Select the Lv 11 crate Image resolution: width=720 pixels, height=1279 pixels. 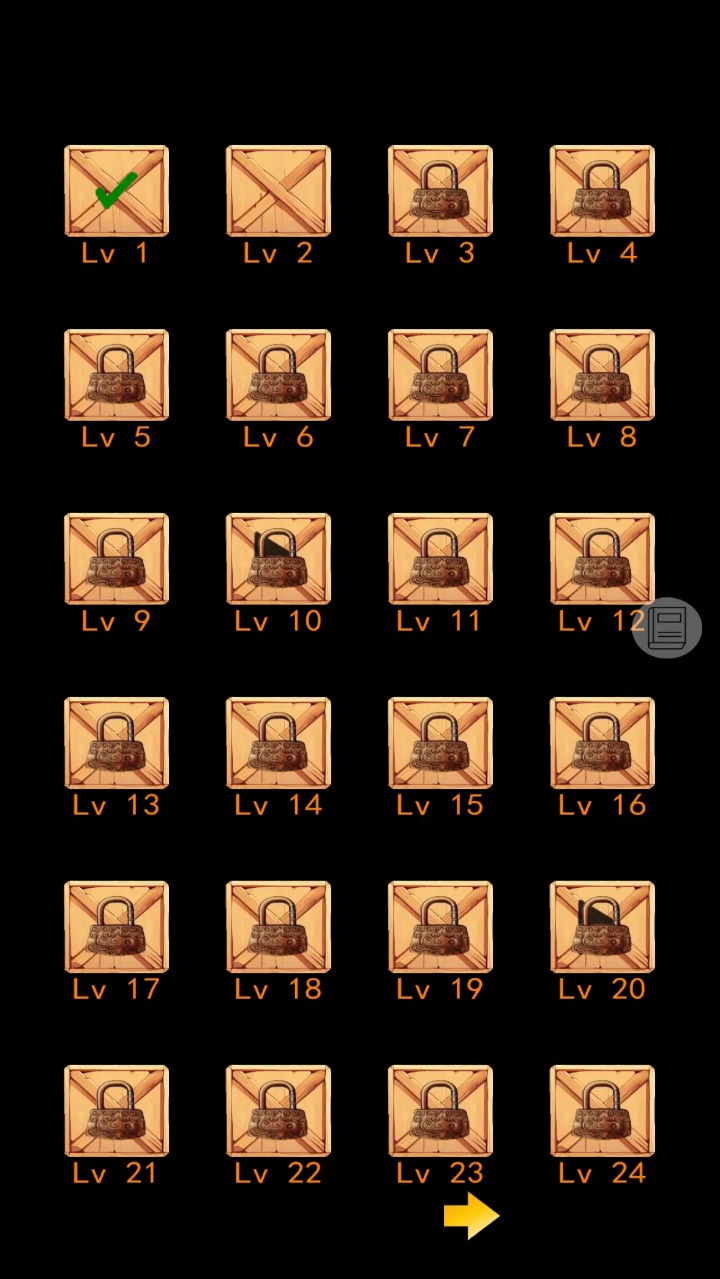pos(440,559)
